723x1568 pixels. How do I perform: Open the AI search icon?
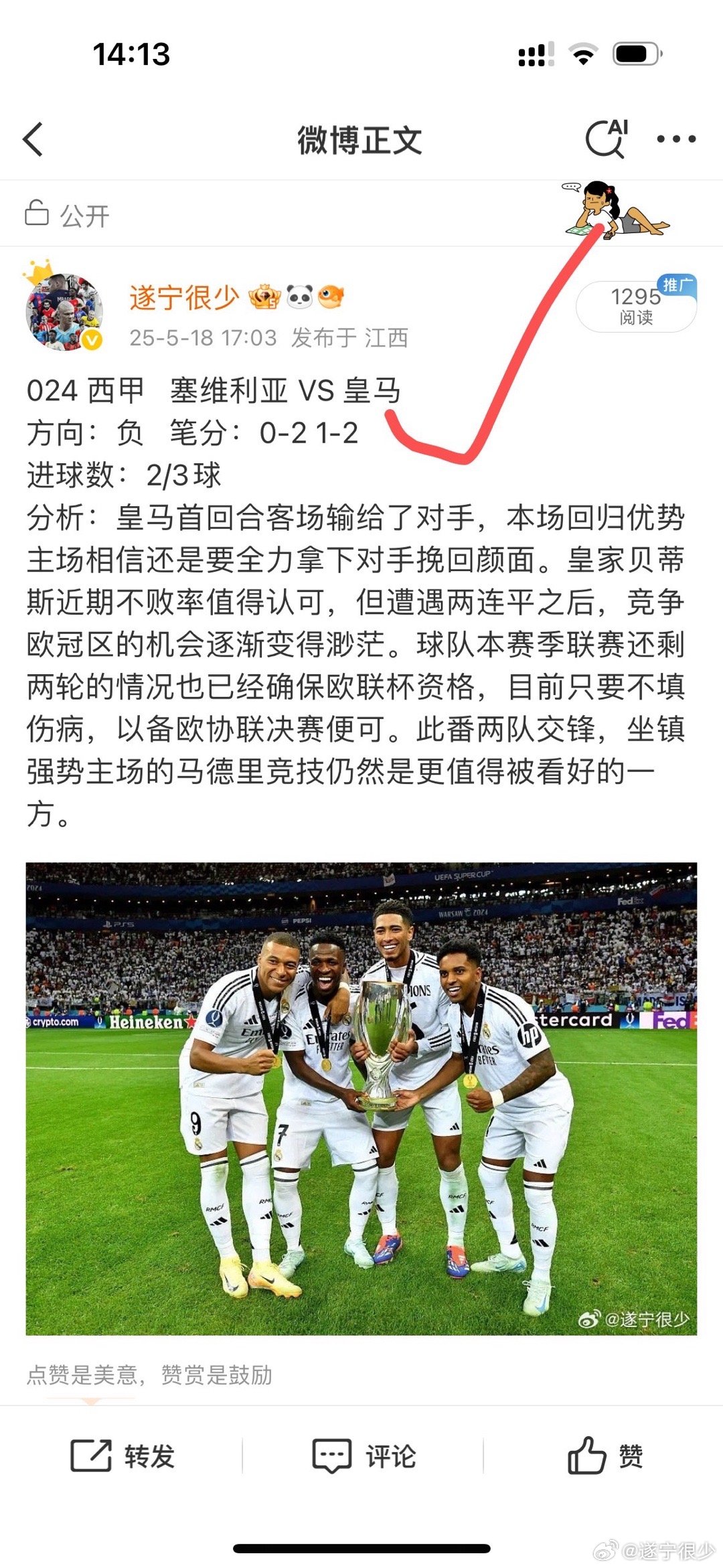click(x=607, y=139)
